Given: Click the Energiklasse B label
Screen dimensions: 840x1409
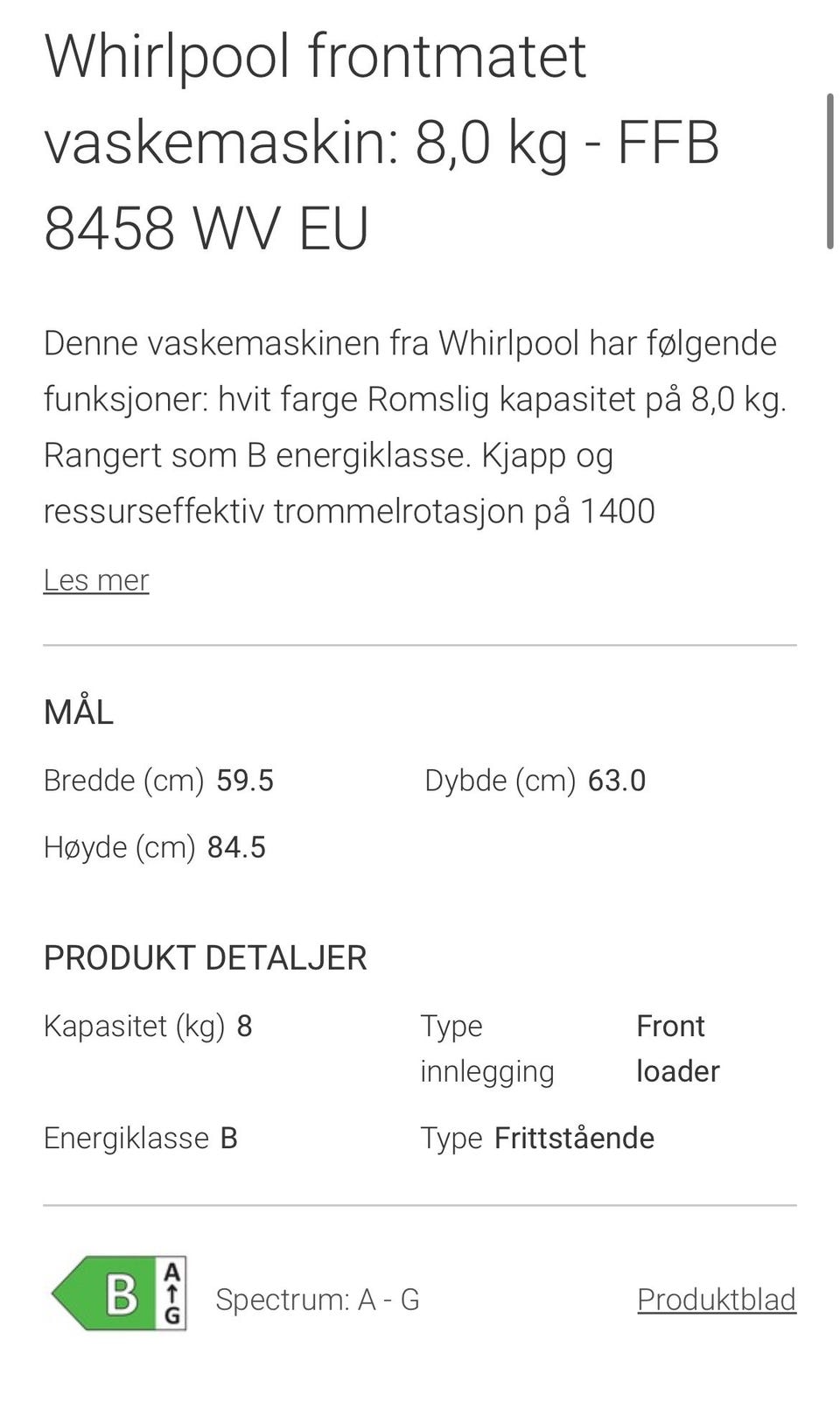Looking at the screenshot, I should point(142,1139).
